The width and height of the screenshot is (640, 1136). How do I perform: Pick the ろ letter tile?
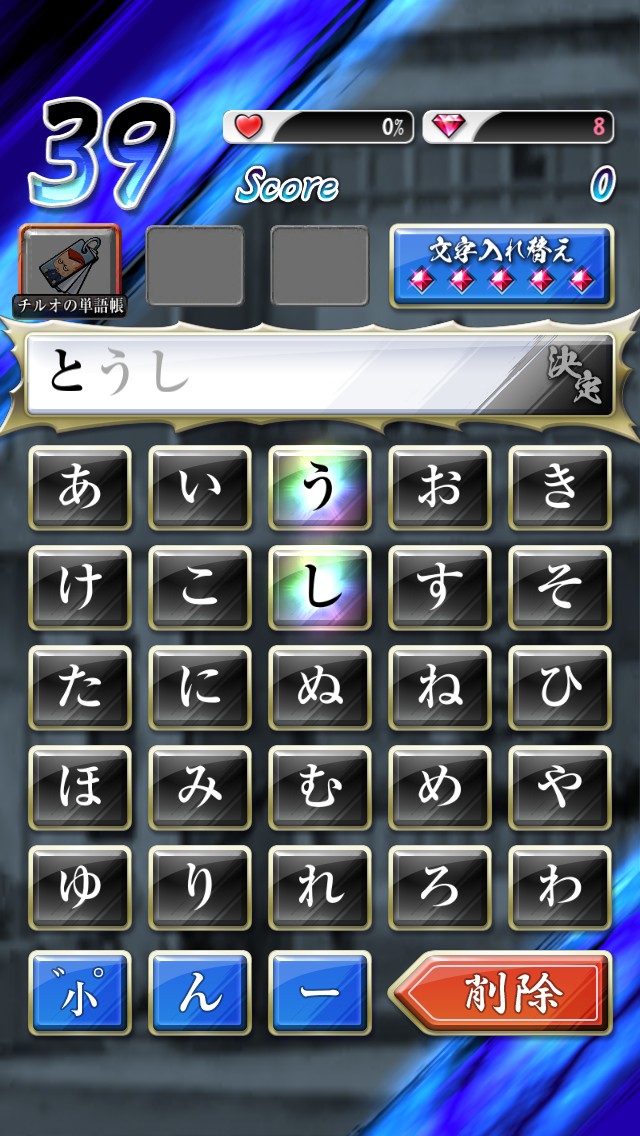pos(440,888)
